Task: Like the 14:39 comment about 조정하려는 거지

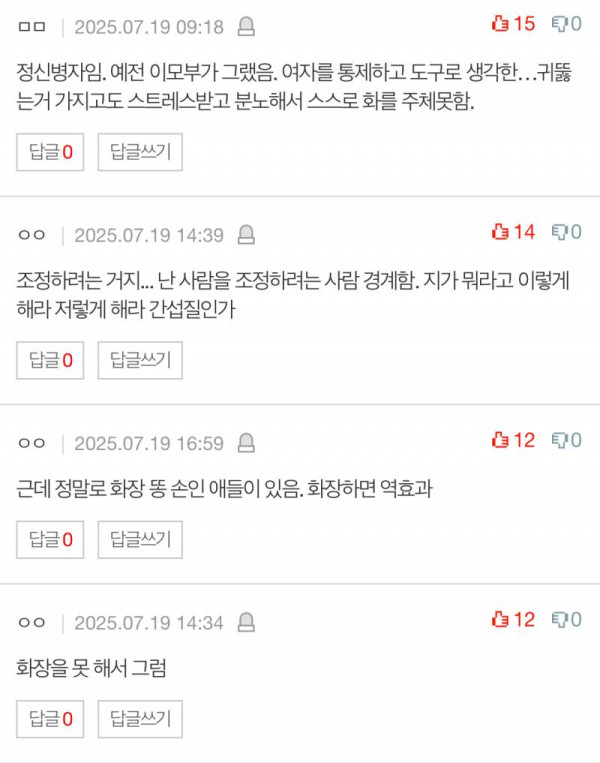Action: (513, 232)
